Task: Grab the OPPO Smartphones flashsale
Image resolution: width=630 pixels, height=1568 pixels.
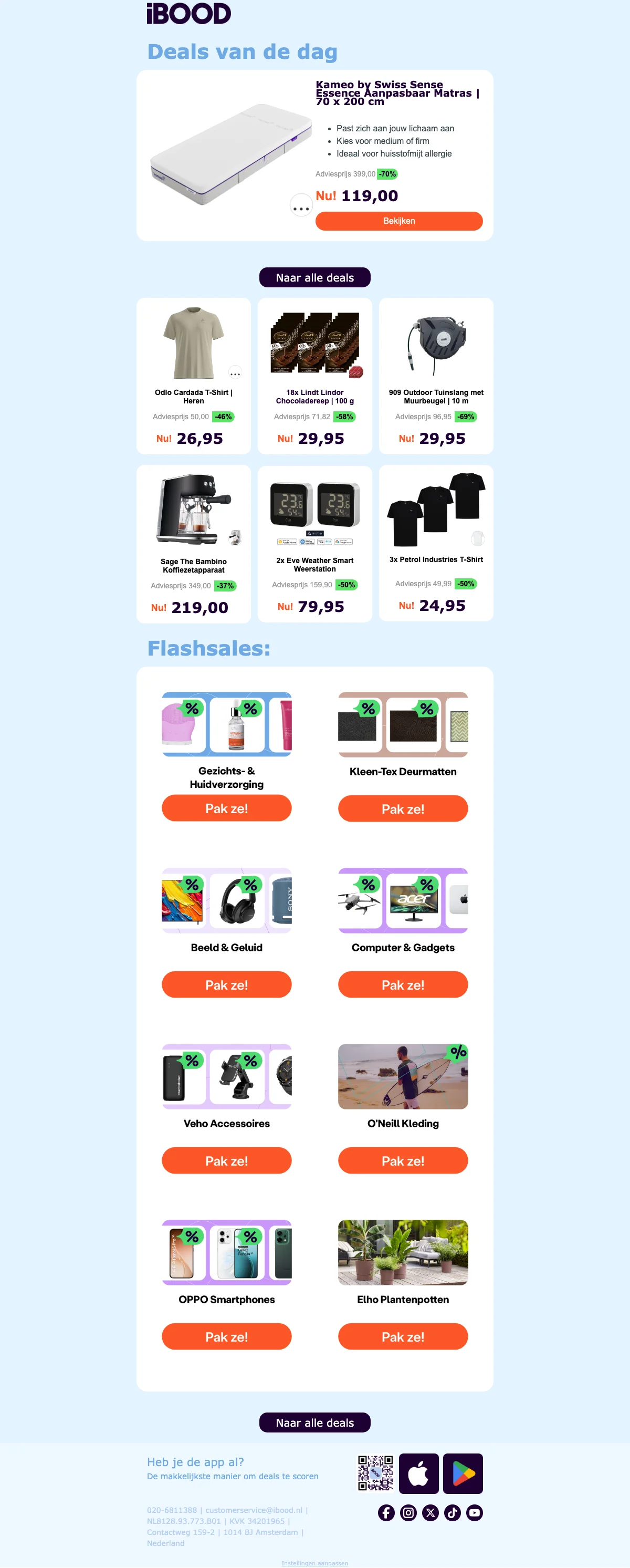Action: tap(226, 1336)
